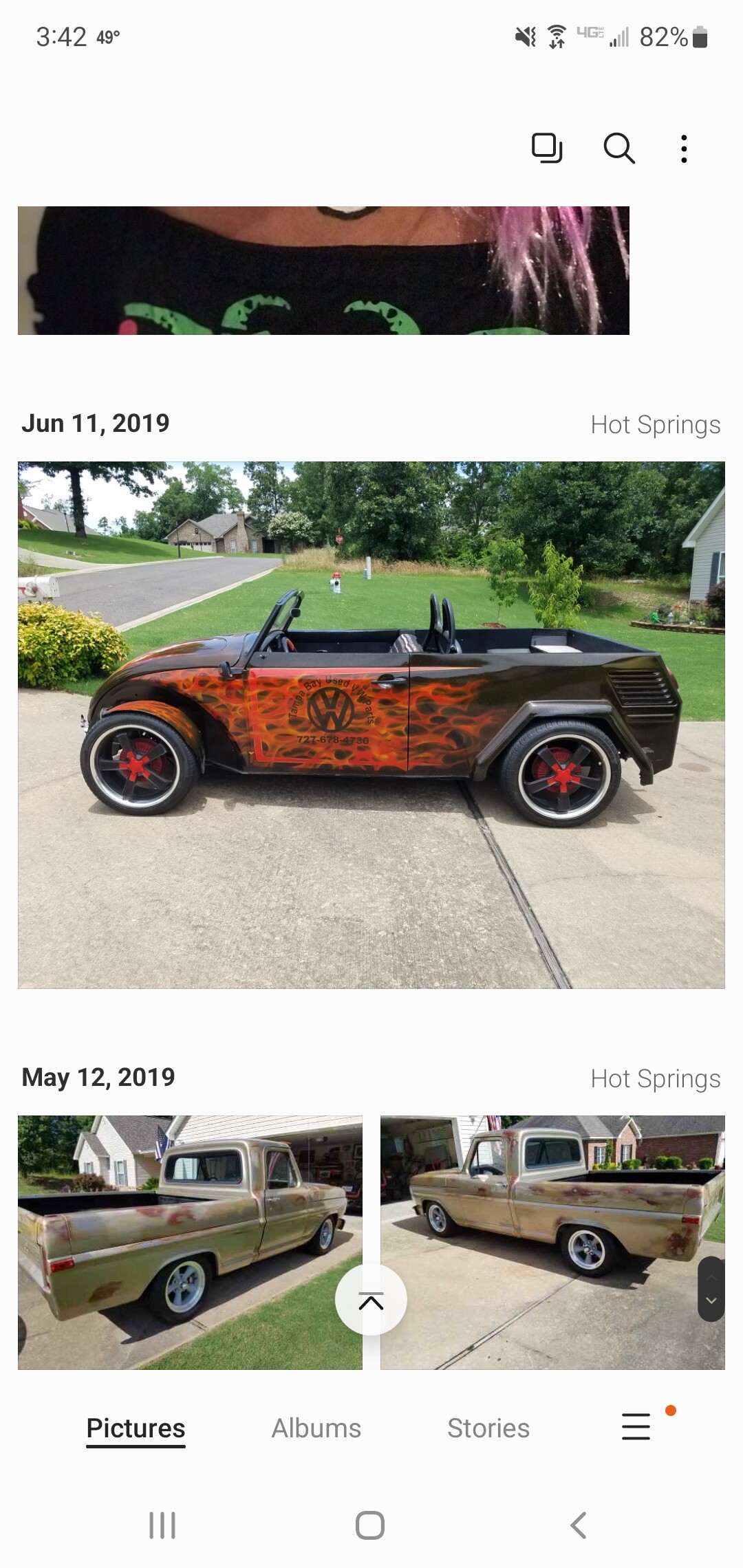This screenshot has width=743, height=1568.
Task: Jump to top with the up-arrow button
Action: pos(371,1300)
